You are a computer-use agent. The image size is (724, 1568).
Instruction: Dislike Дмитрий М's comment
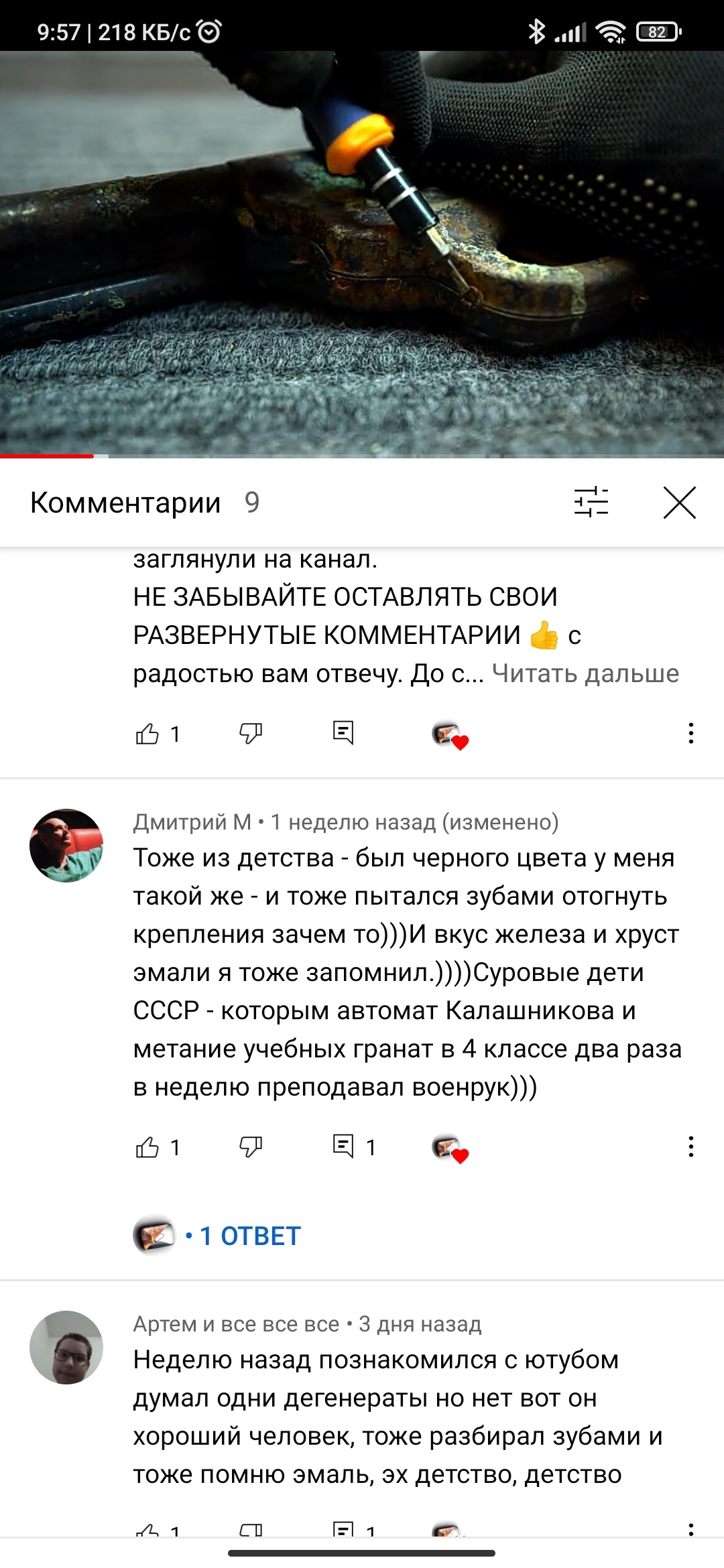point(251,1147)
